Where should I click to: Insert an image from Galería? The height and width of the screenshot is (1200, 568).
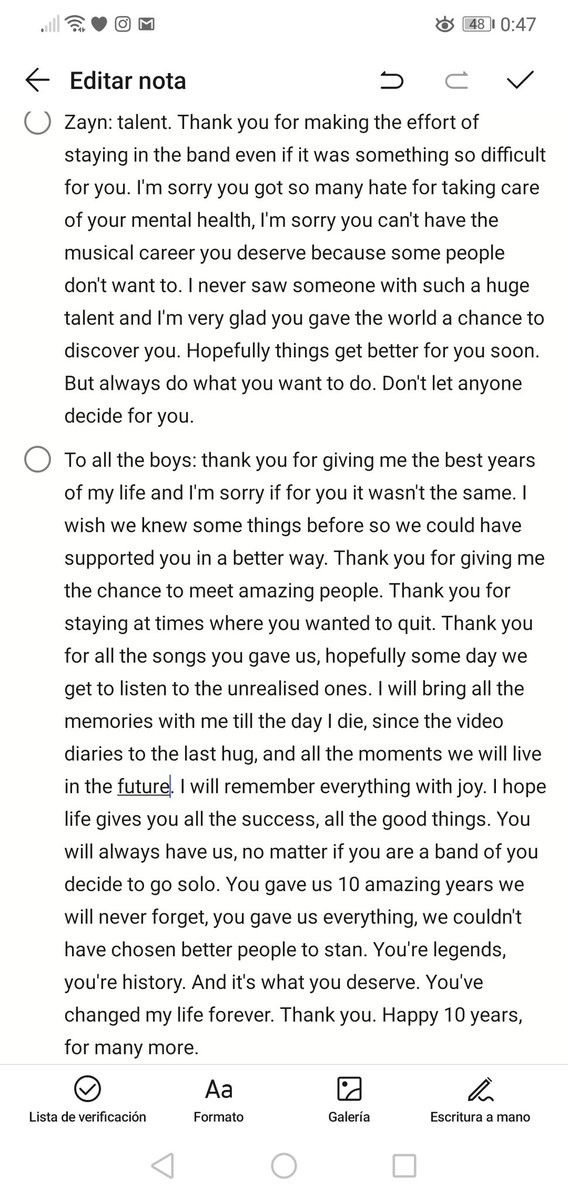click(349, 1100)
